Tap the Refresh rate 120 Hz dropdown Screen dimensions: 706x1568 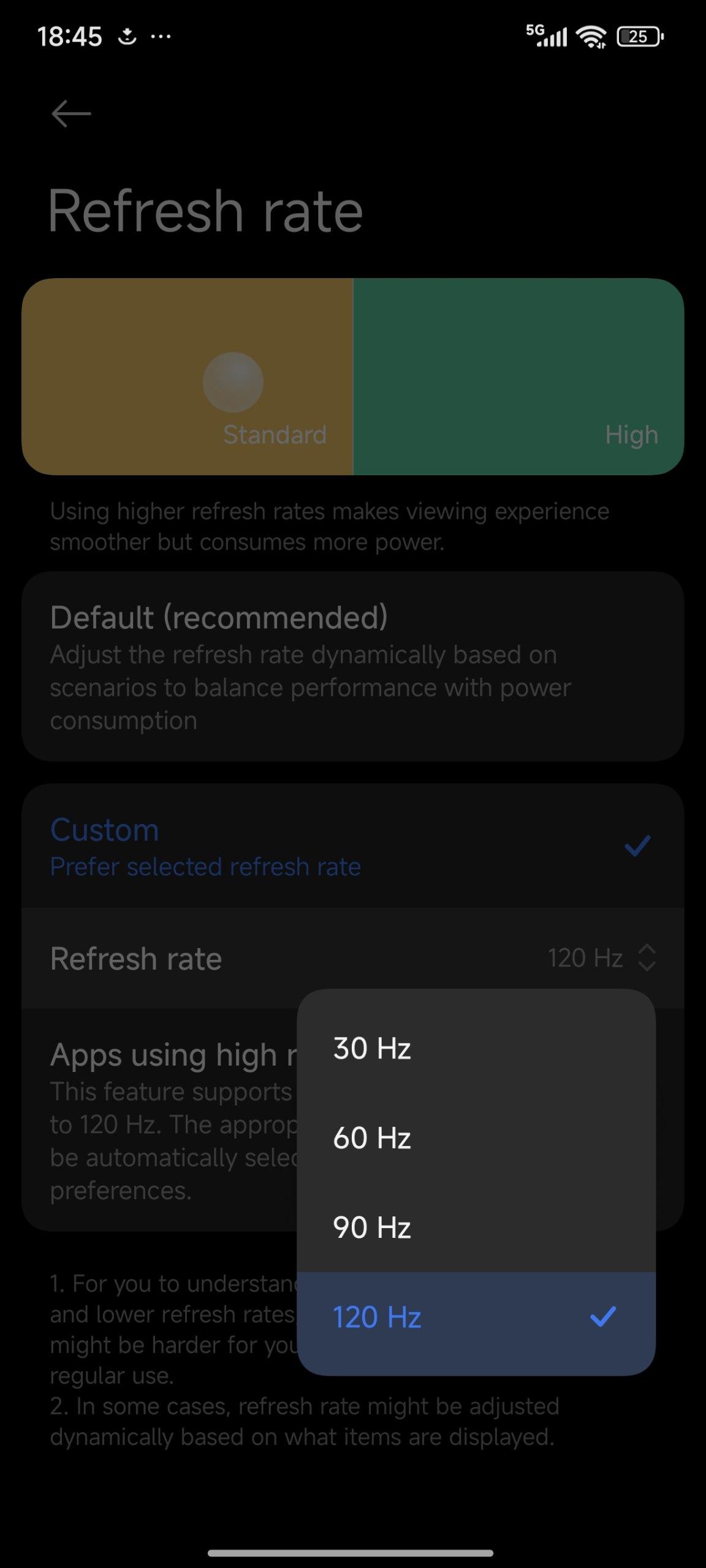tap(601, 958)
